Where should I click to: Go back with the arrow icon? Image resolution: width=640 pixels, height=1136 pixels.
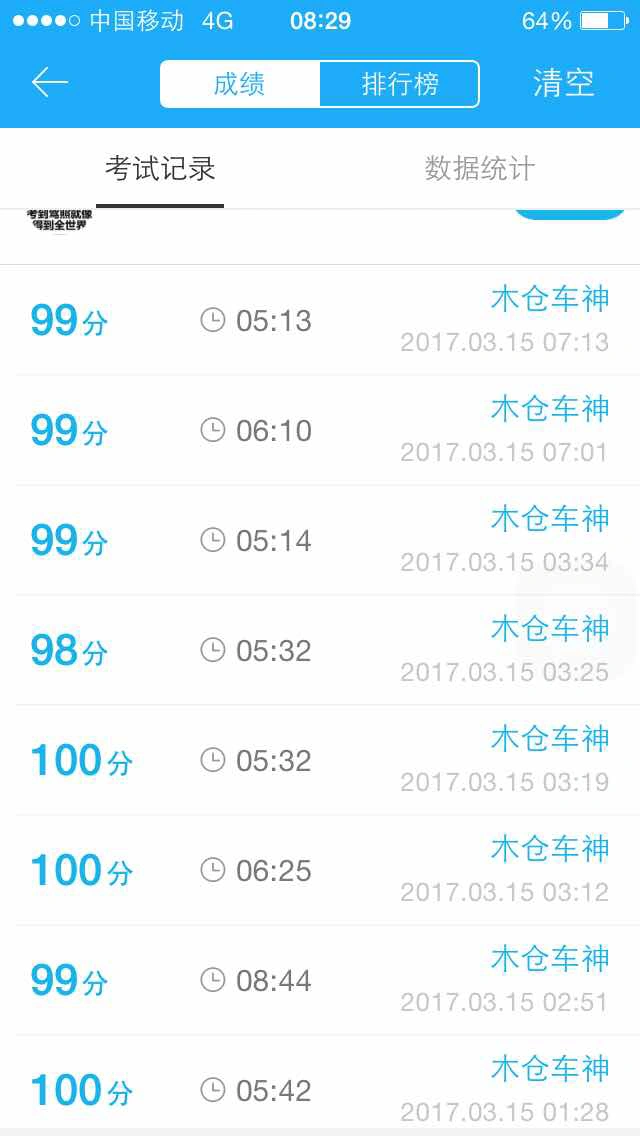pyautogui.click(x=49, y=83)
